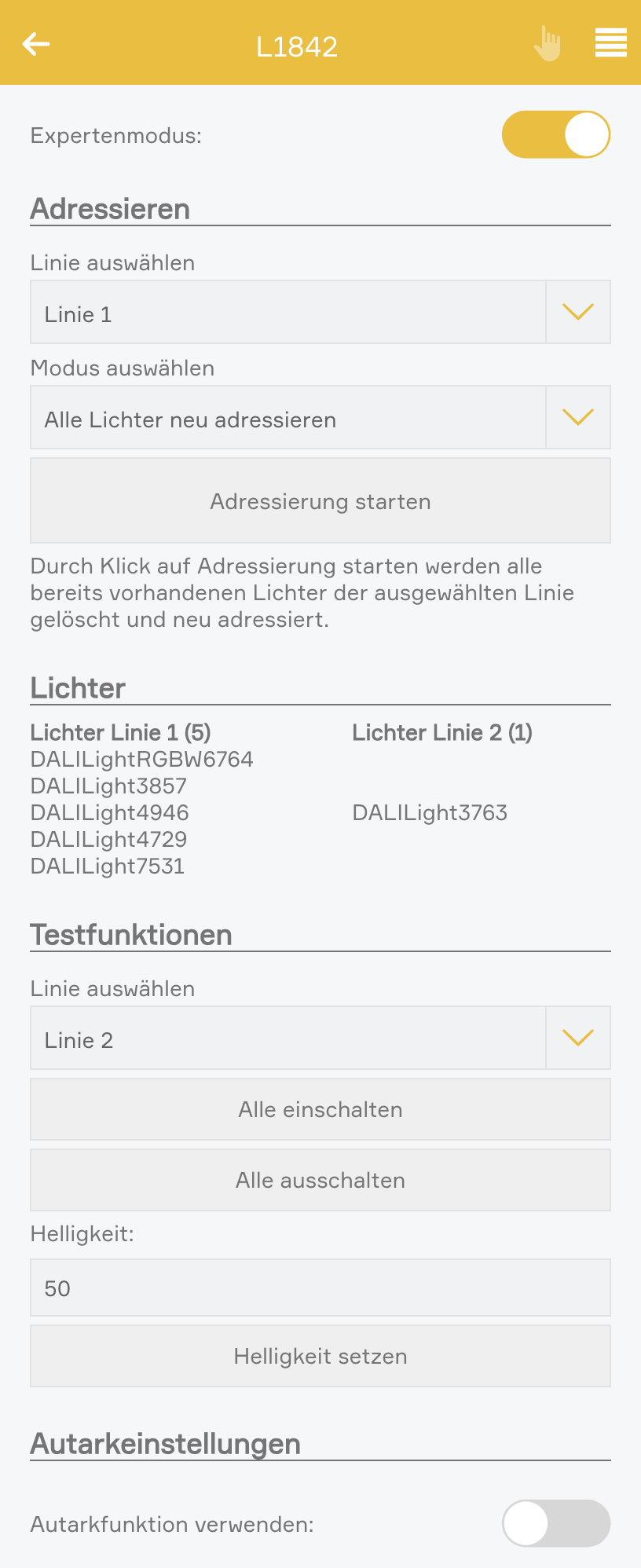Open the Modus auswählen dropdown
Viewport: 641px width, 1568px height.
(x=320, y=418)
